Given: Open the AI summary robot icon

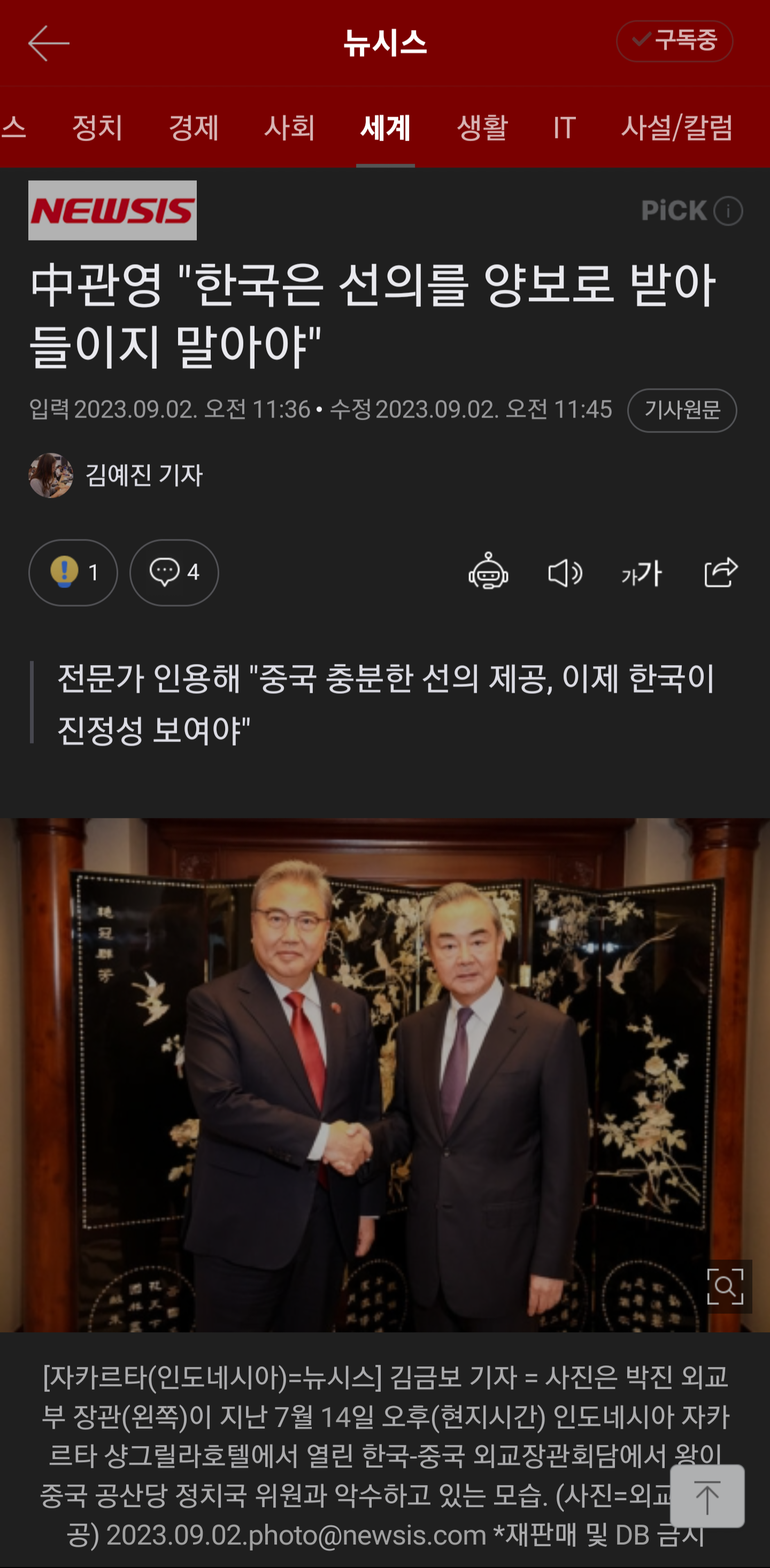Looking at the screenshot, I should (488, 572).
